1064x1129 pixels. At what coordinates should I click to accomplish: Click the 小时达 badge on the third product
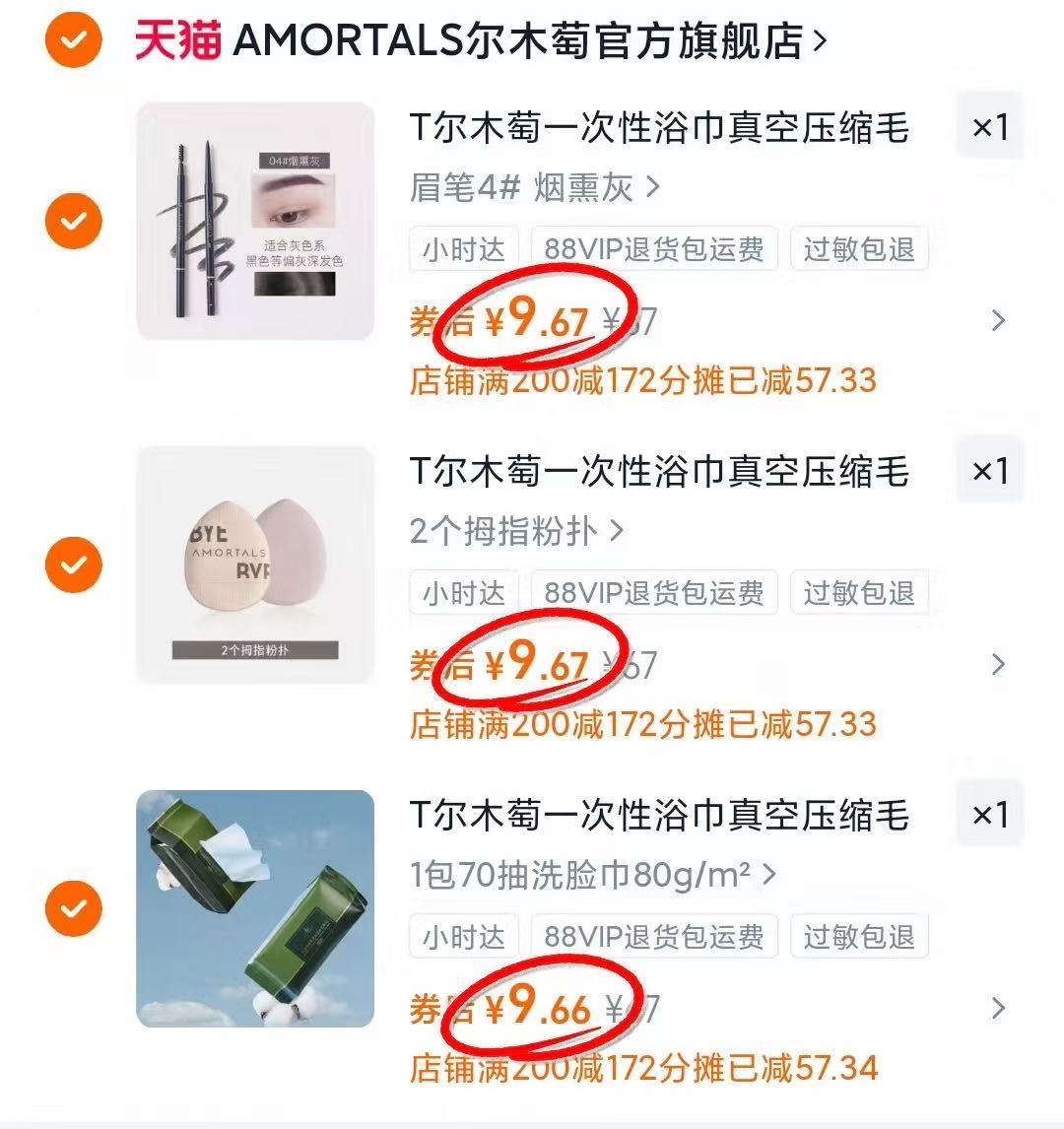[x=462, y=937]
